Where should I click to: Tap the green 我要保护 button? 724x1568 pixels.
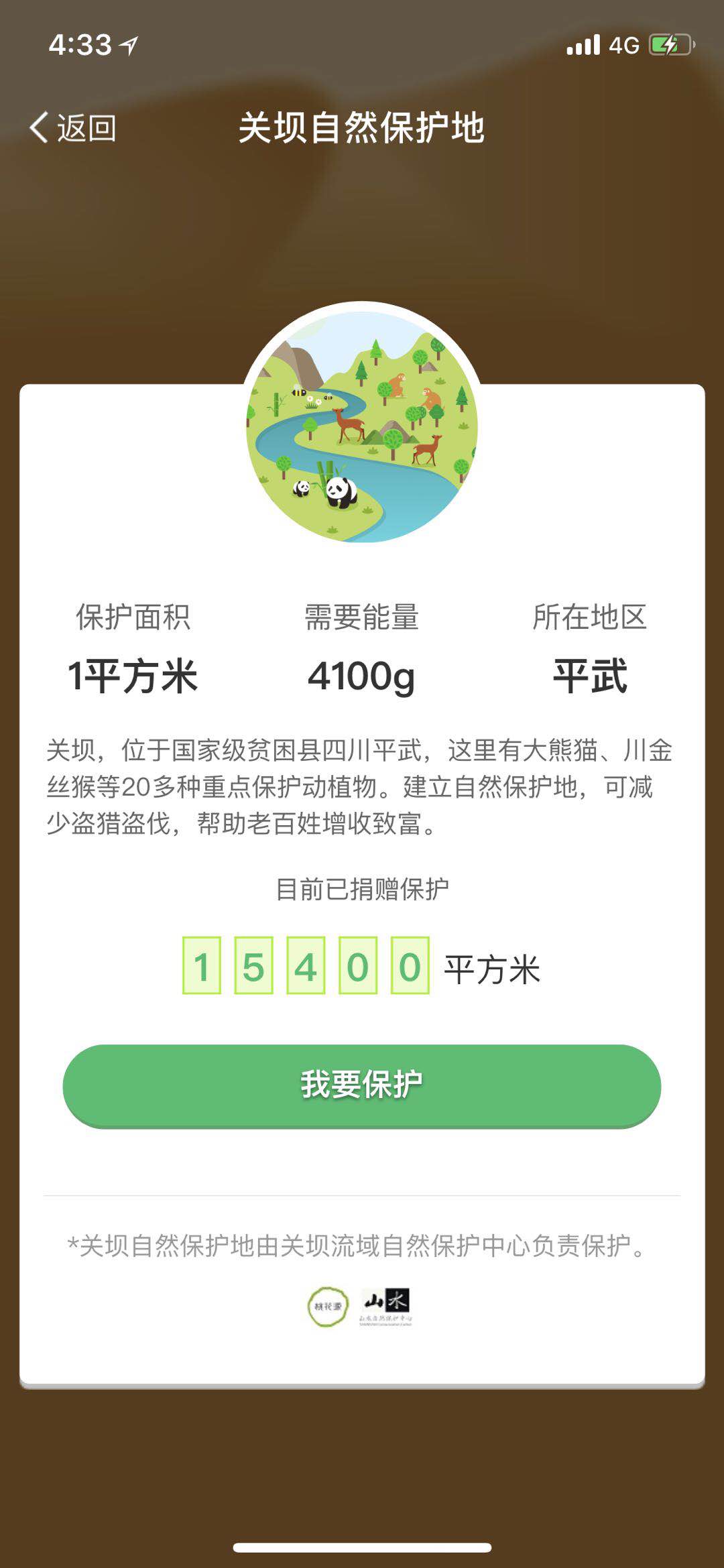point(362,1085)
